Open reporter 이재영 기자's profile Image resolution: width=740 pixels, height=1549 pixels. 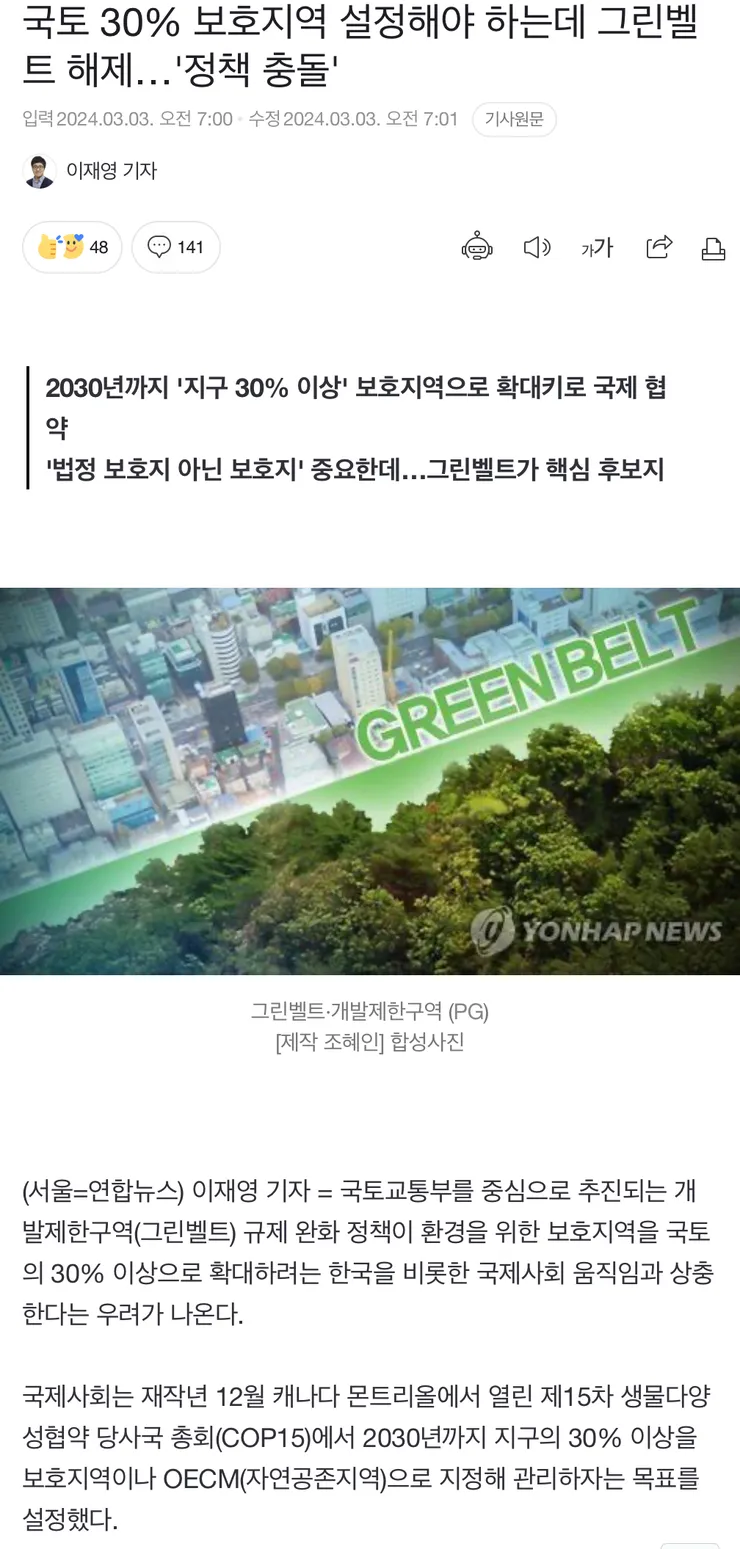90,171
